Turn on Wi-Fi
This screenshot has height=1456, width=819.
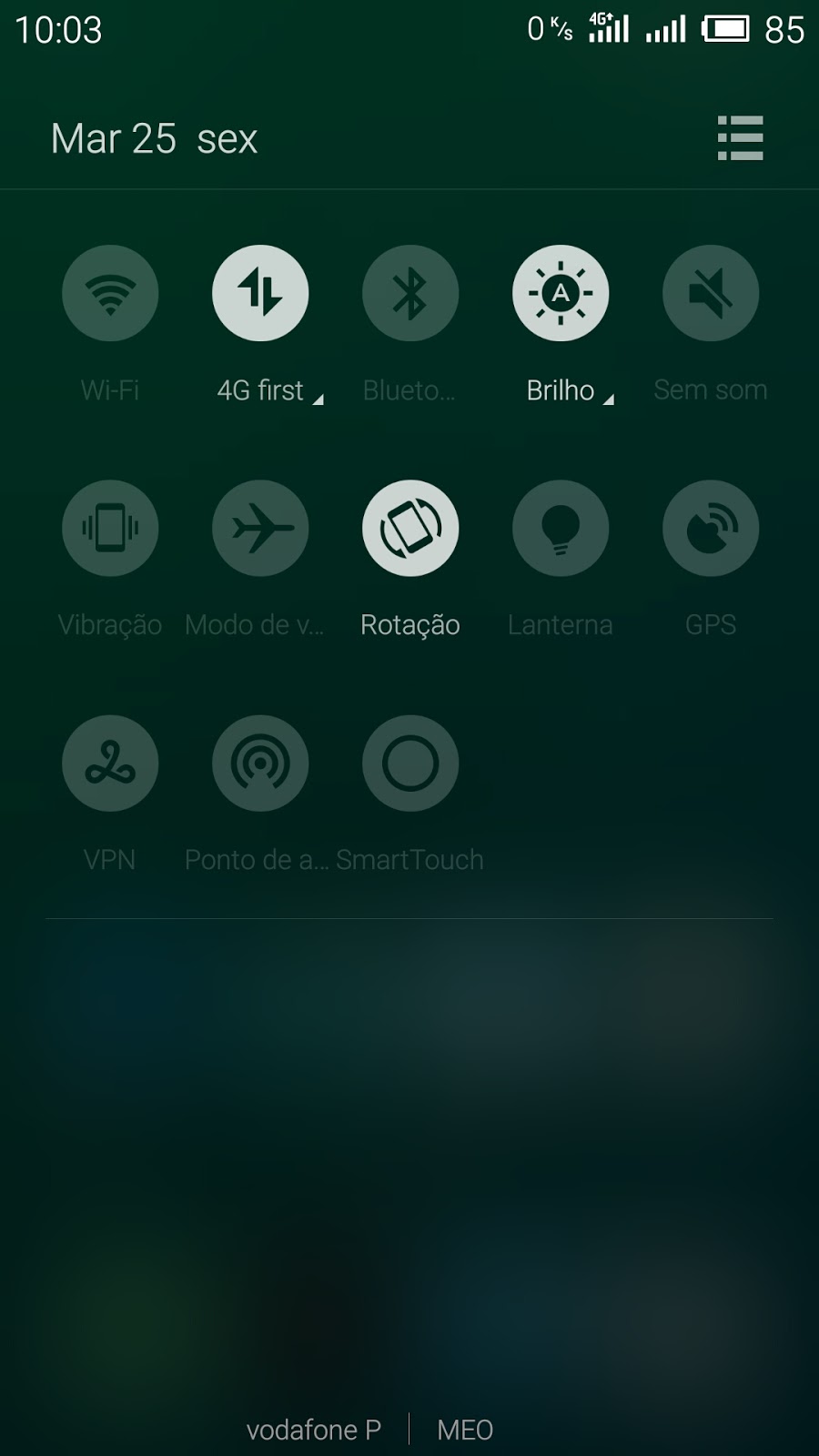pyautogui.click(x=110, y=293)
